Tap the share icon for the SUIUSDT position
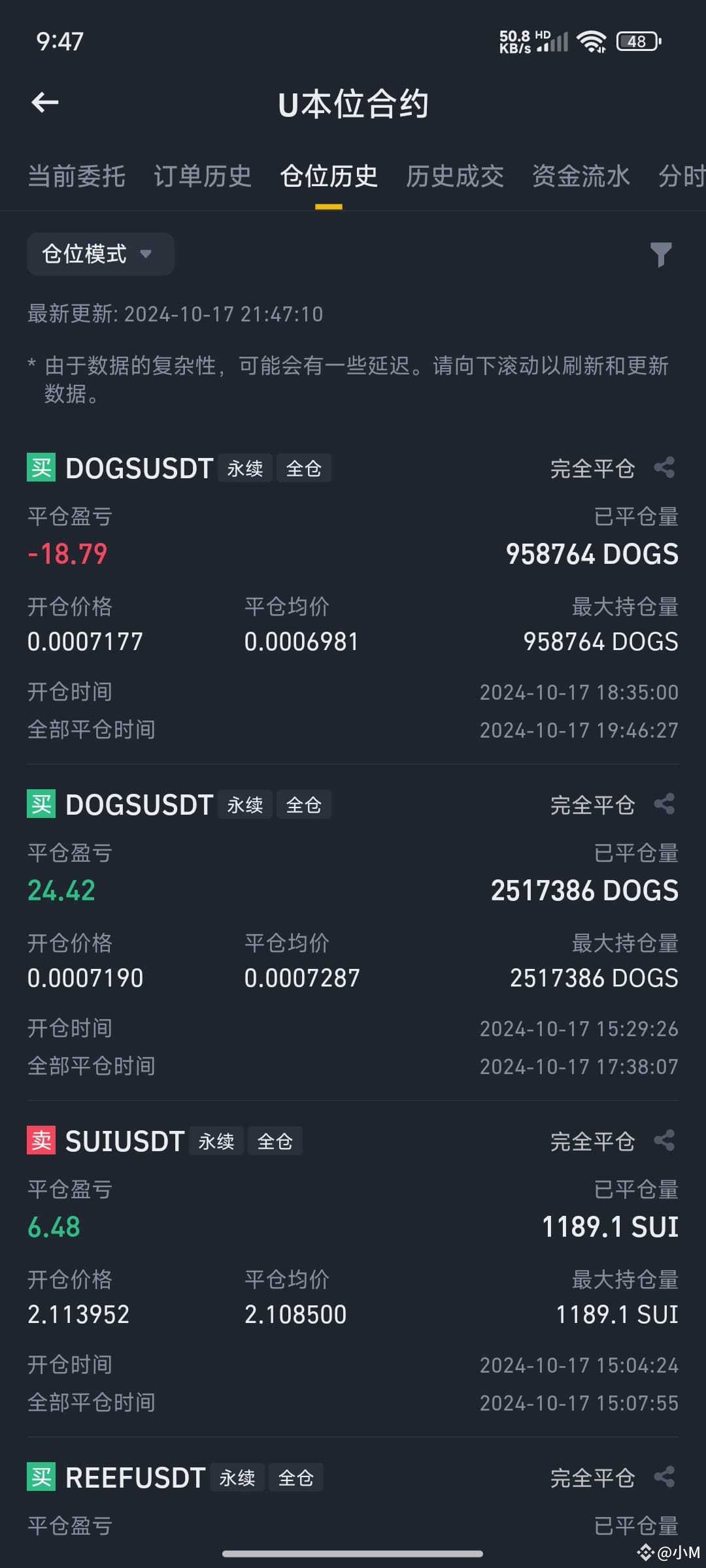The image size is (706, 1568). (665, 1140)
